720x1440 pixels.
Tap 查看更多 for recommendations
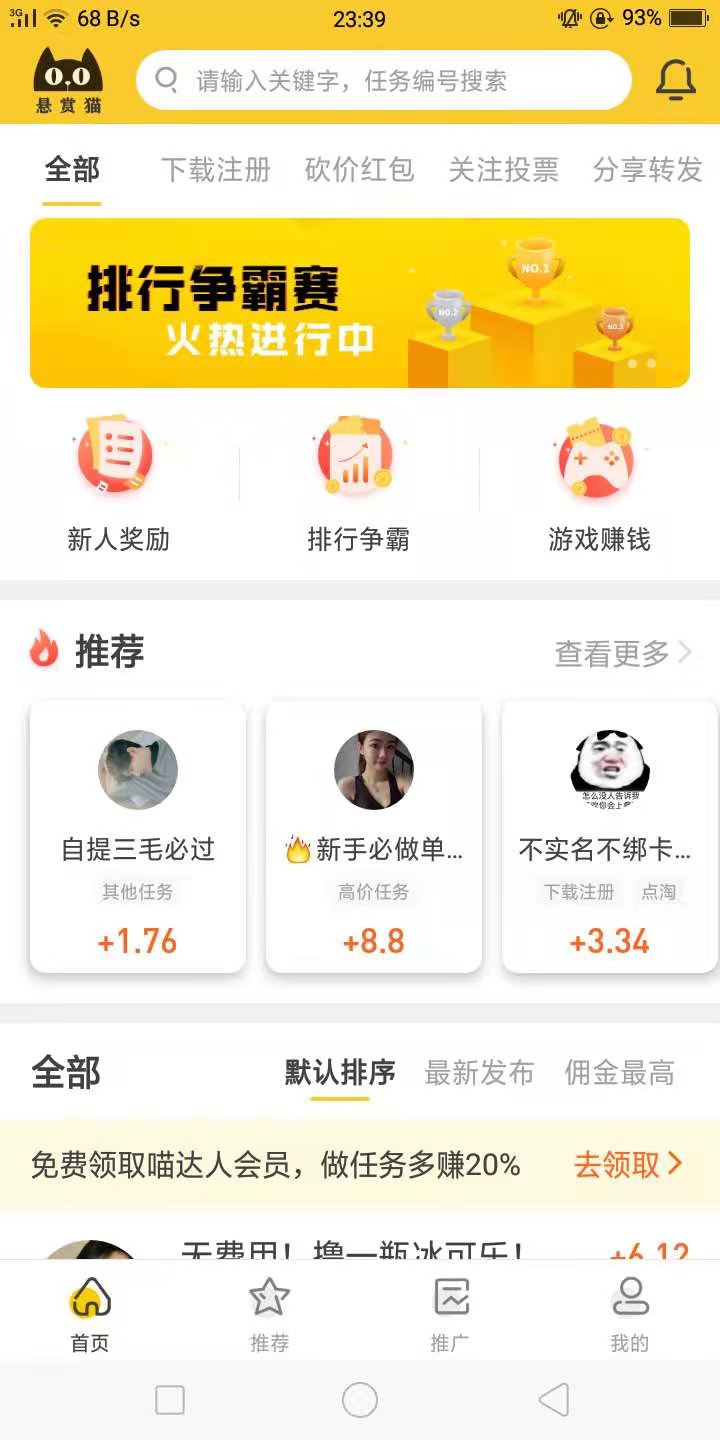pyautogui.click(x=623, y=654)
